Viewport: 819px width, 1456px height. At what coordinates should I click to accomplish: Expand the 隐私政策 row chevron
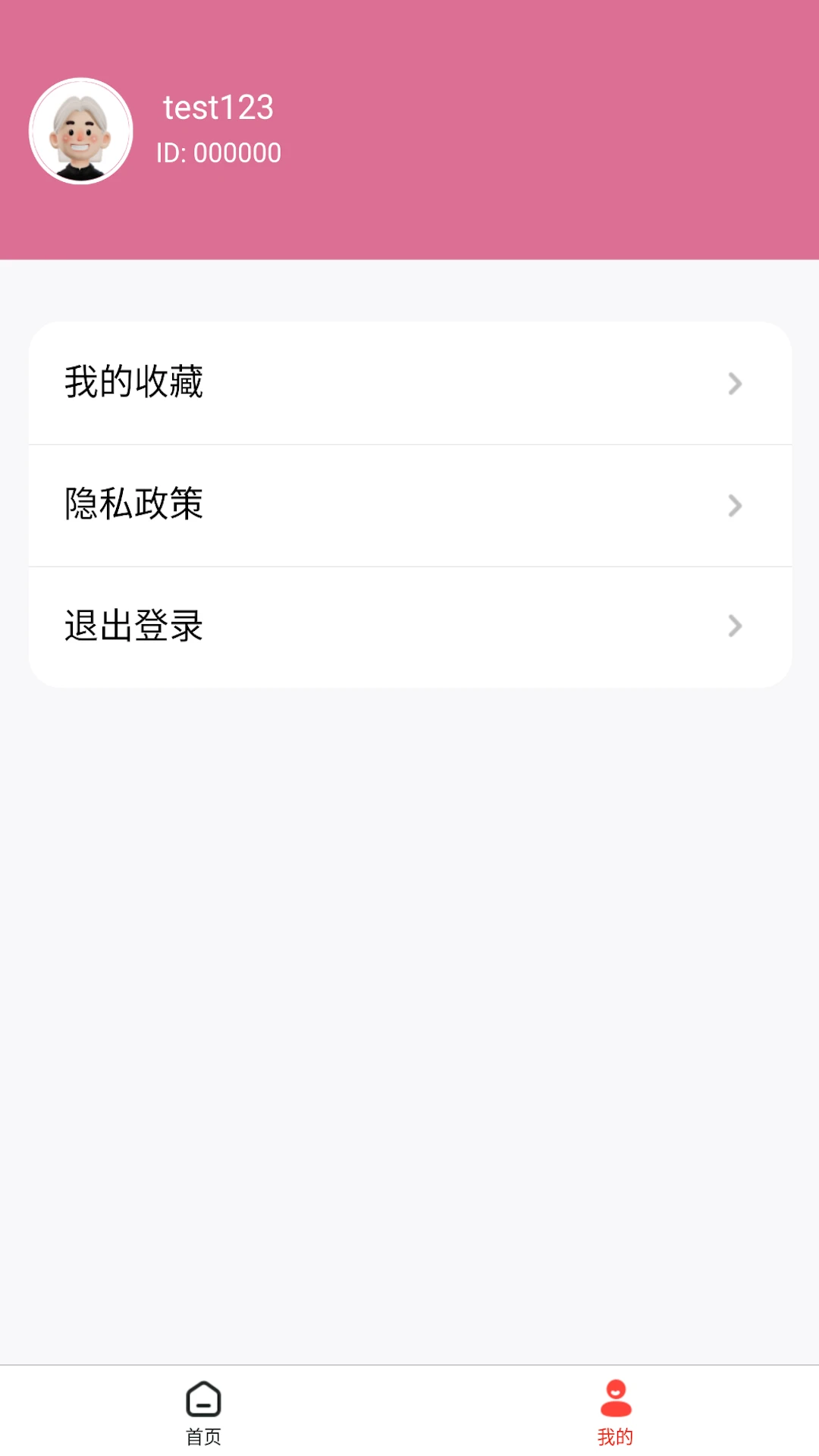[733, 505]
